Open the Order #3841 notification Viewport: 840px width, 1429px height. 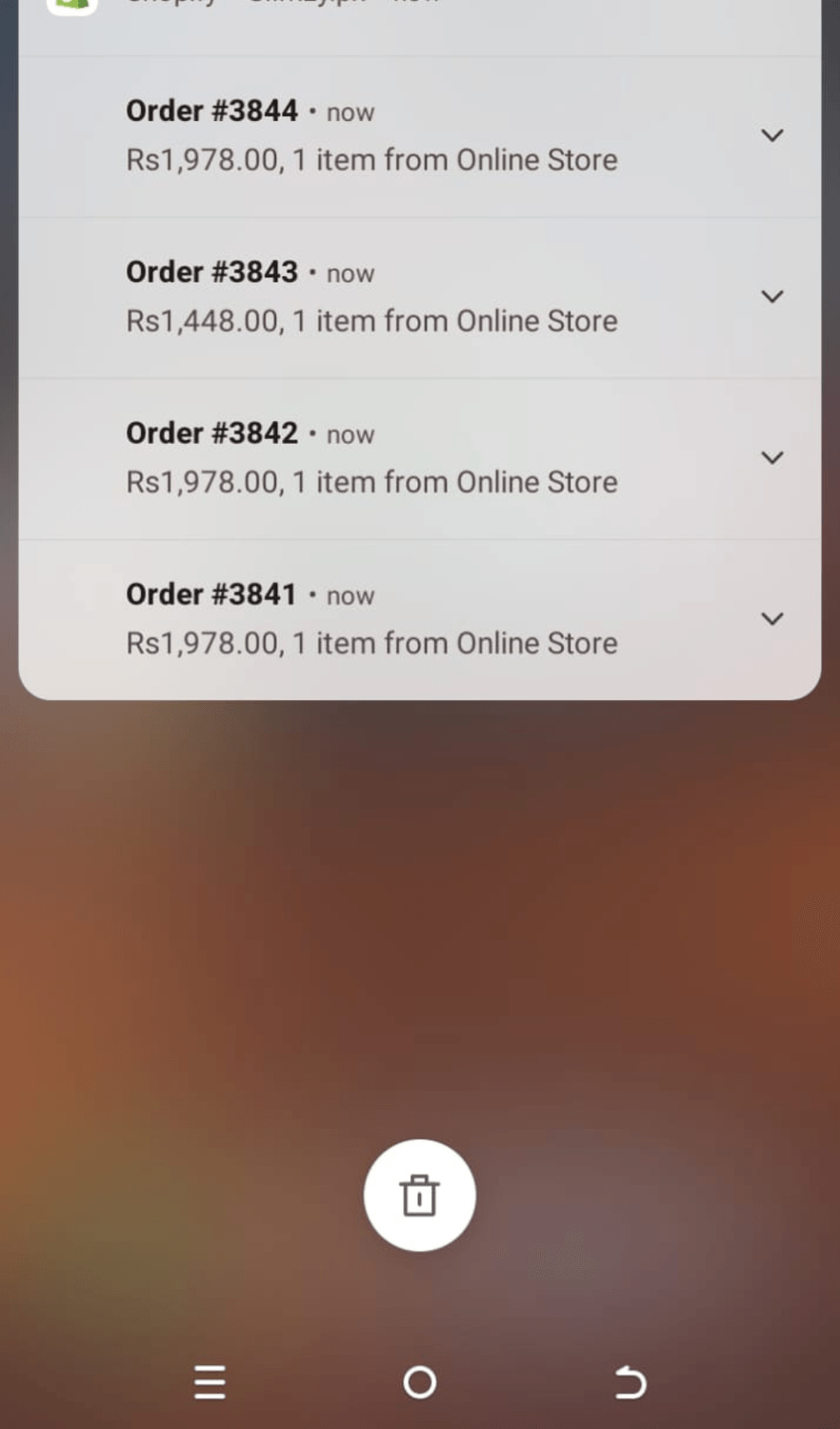click(x=371, y=619)
